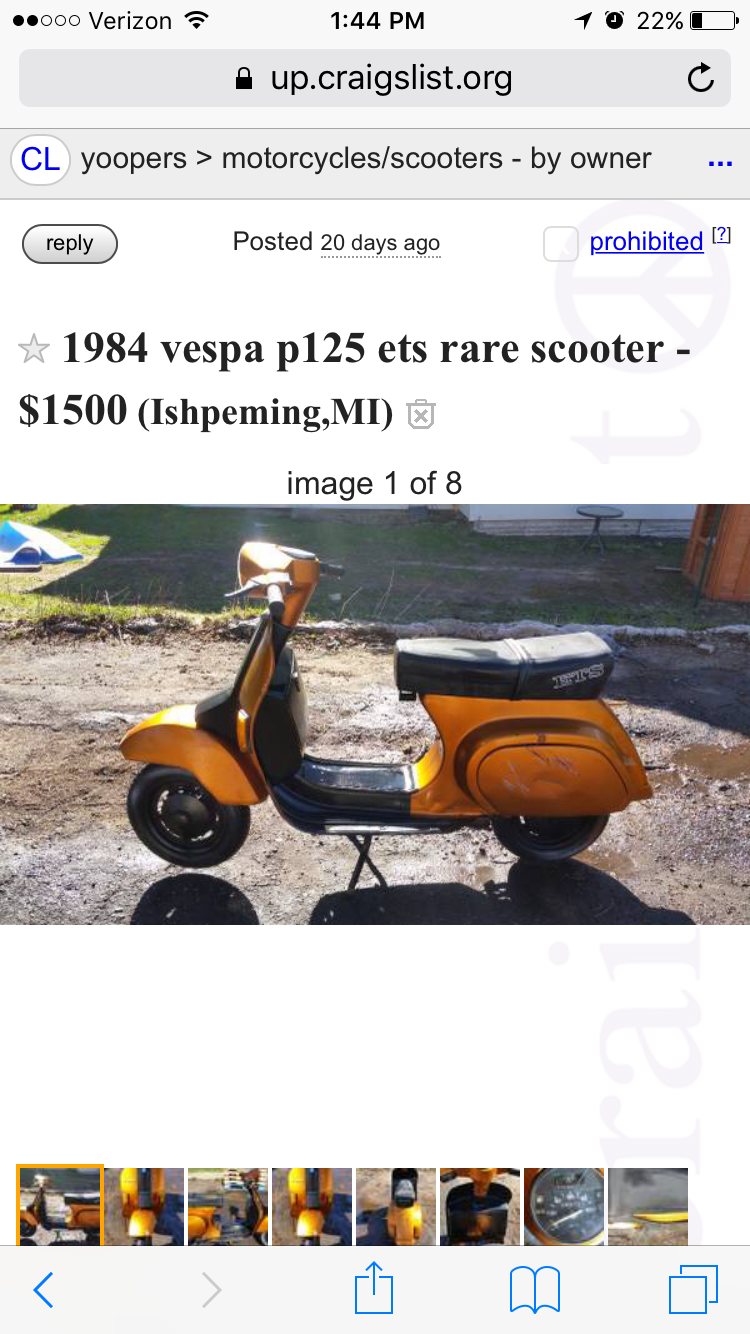This screenshot has width=750, height=1334.
Task: Open the main scooter photo
Action: pyautogui.click(x=375, y=714)
